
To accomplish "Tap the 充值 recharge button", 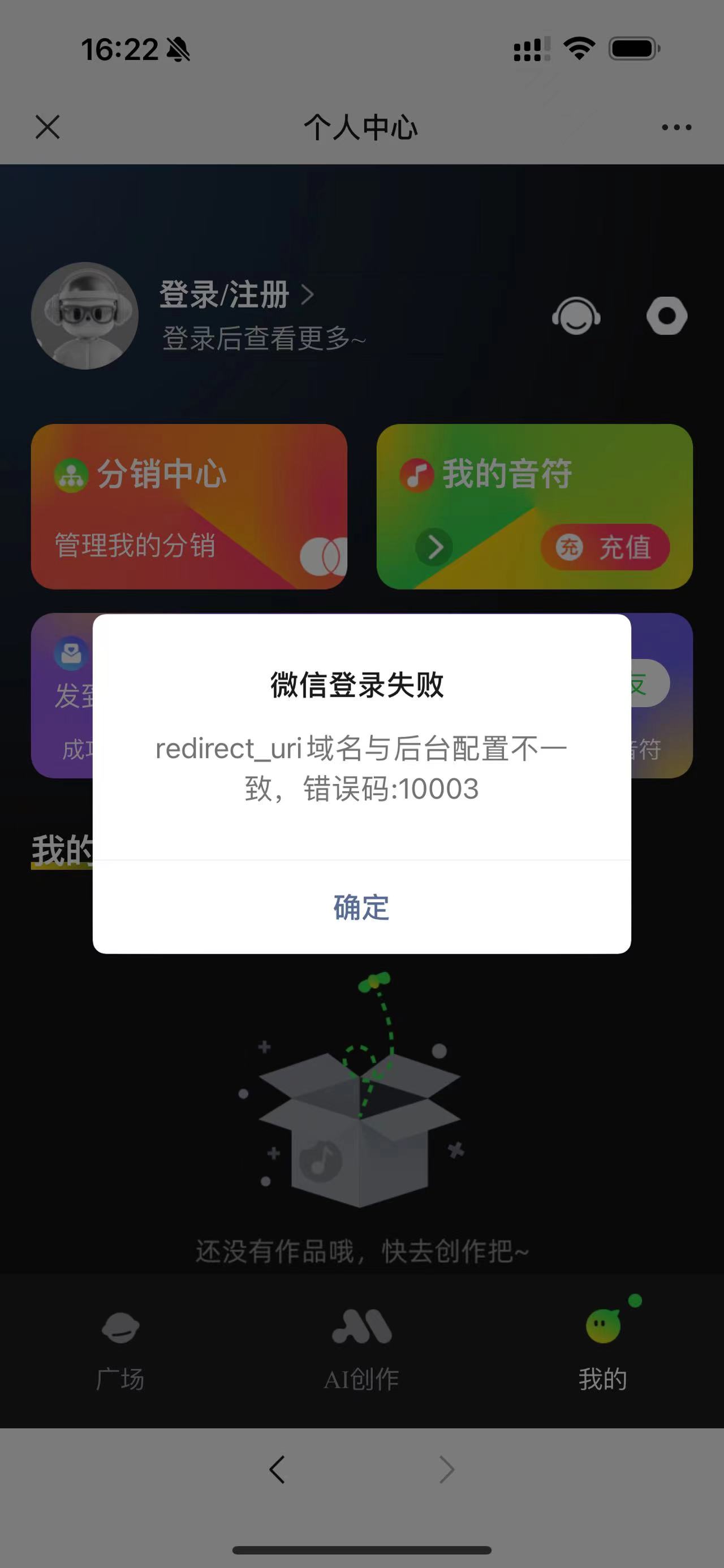I will tap(605, 547).
